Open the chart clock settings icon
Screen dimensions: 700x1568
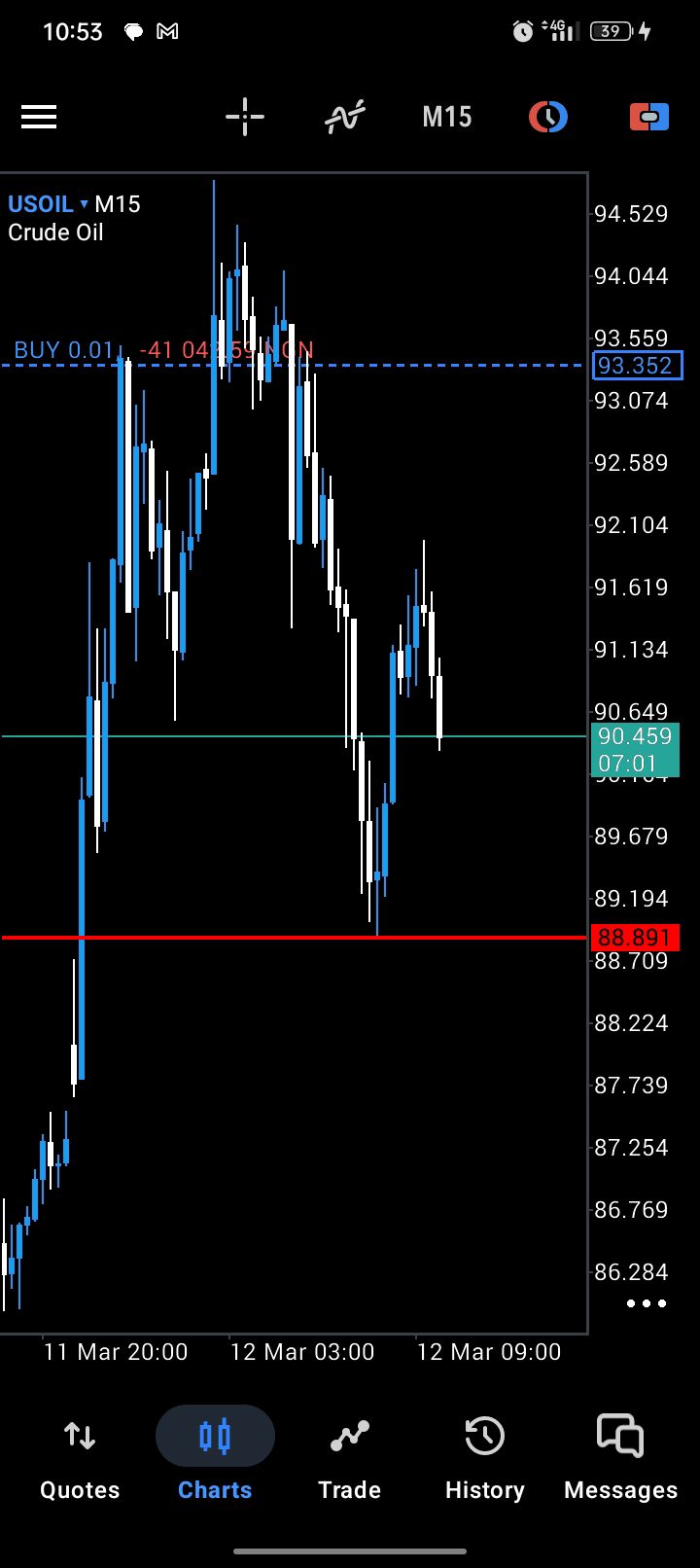tap(548, 118)
